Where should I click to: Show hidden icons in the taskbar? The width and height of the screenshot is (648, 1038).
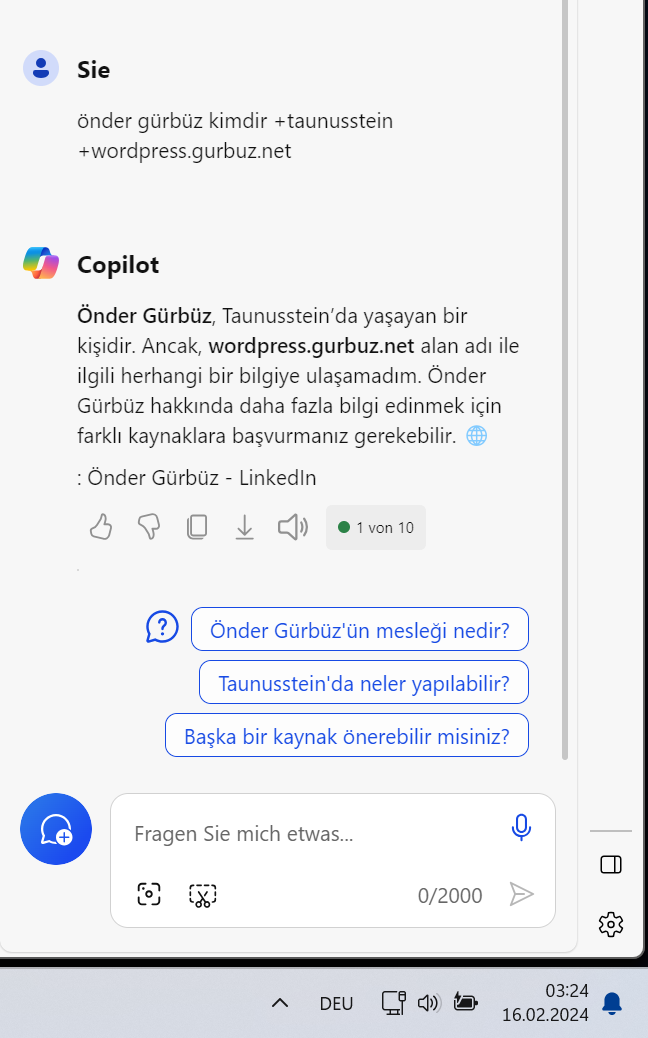(281, 1003)
